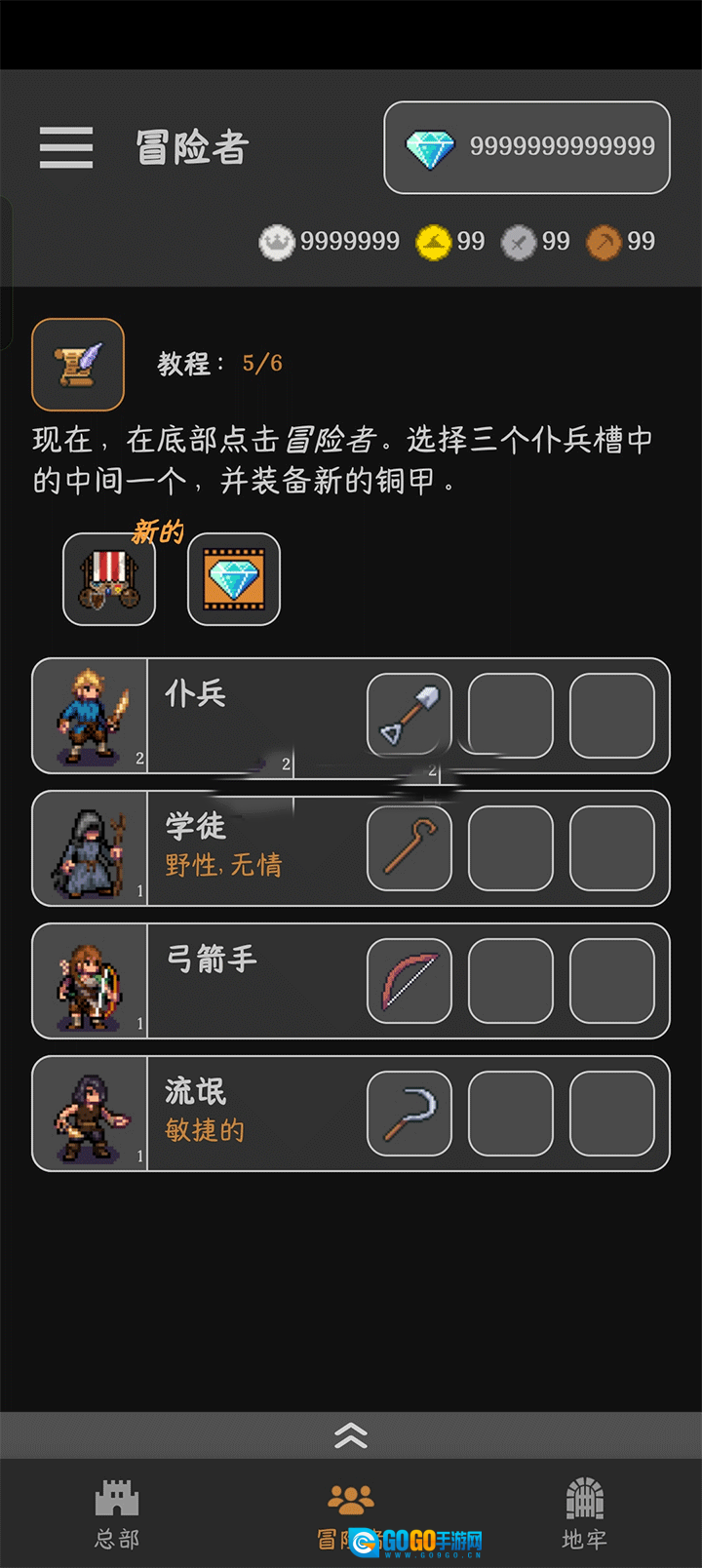The height and width of the screenshot is (1568, 702).
Task: Select the last empty slot of 流氓
Action: [x=612, y=1114]
